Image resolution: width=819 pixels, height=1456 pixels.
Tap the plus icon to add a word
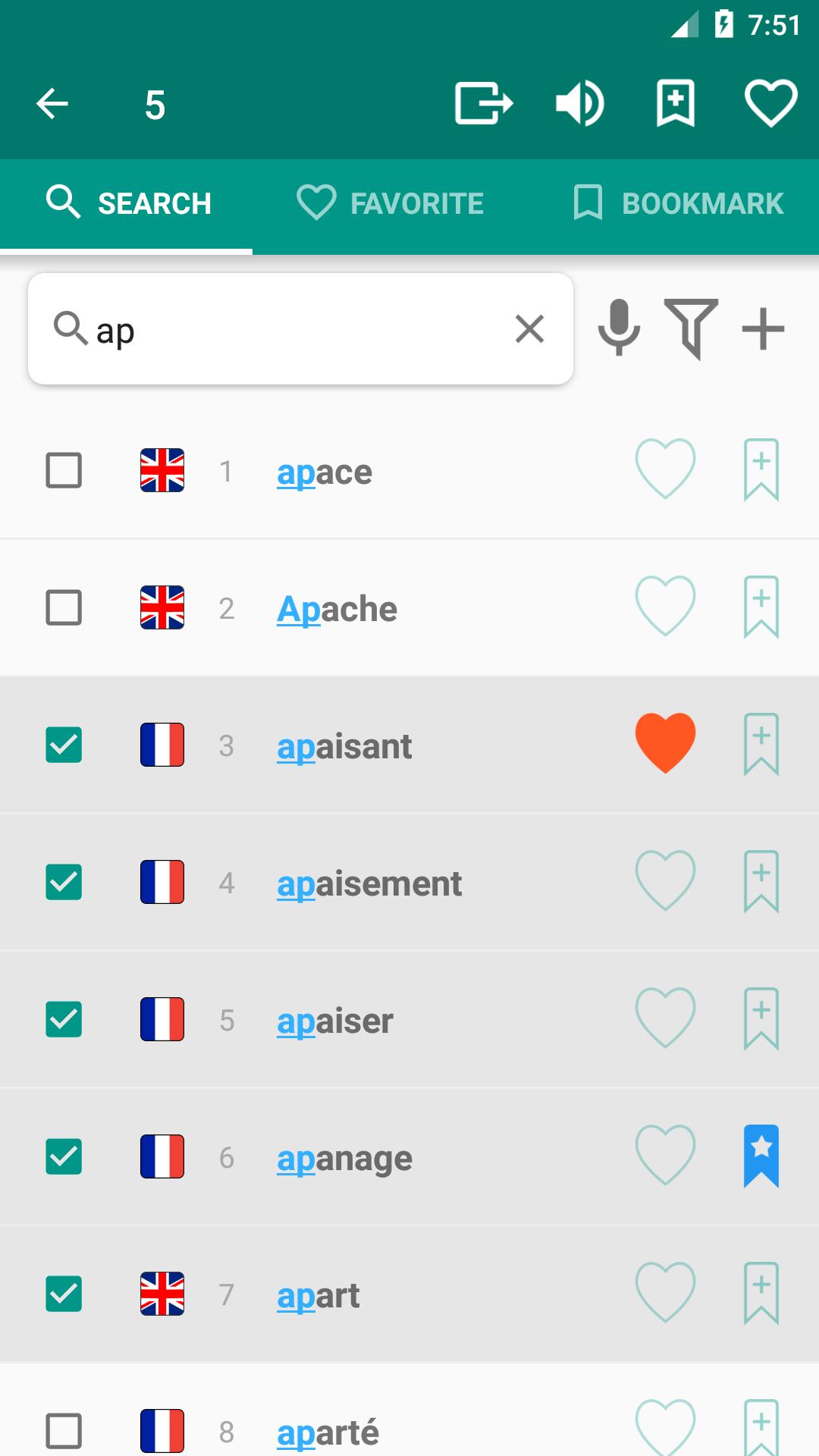[x=763, y=329]
